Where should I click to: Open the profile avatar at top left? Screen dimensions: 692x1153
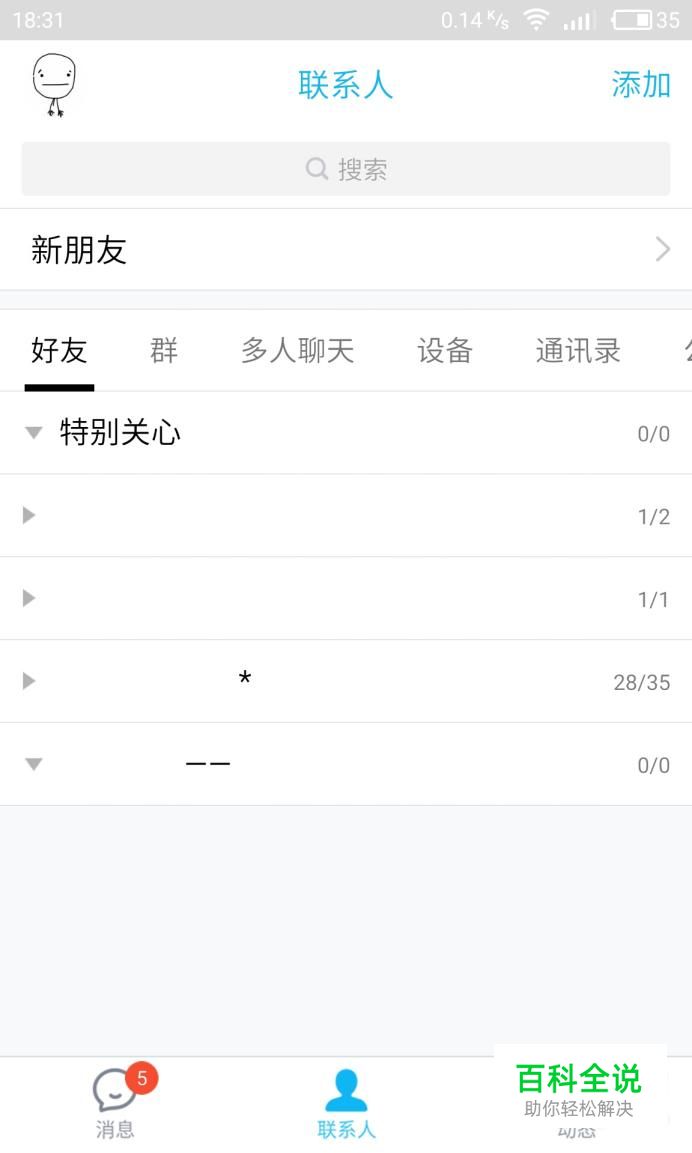pyautogui.click(x=54, y=85)
